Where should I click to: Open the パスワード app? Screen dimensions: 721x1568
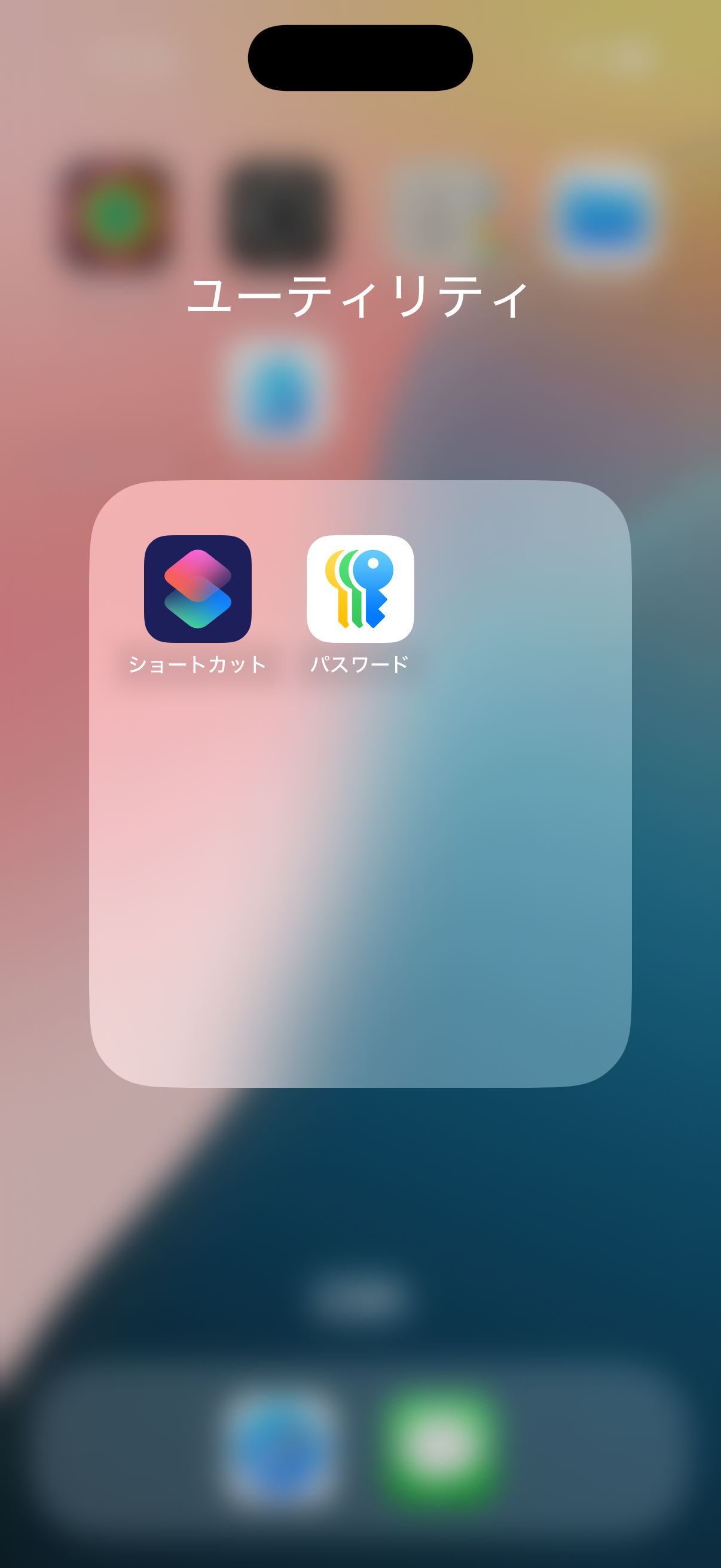click(x=360, y=588)
